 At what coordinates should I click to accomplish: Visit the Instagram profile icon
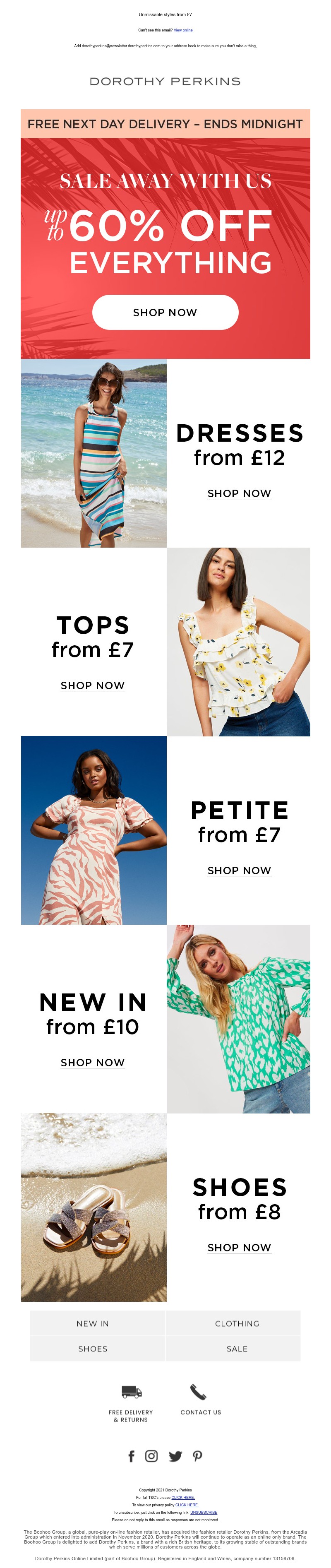pos(151,1456)
